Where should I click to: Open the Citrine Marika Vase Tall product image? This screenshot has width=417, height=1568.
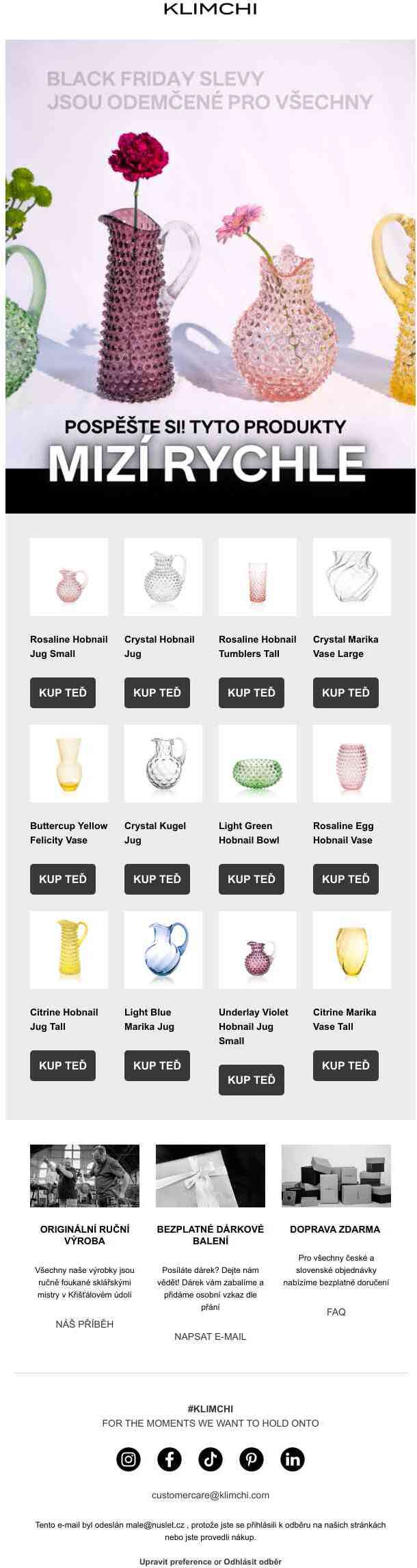click(352, 949)
